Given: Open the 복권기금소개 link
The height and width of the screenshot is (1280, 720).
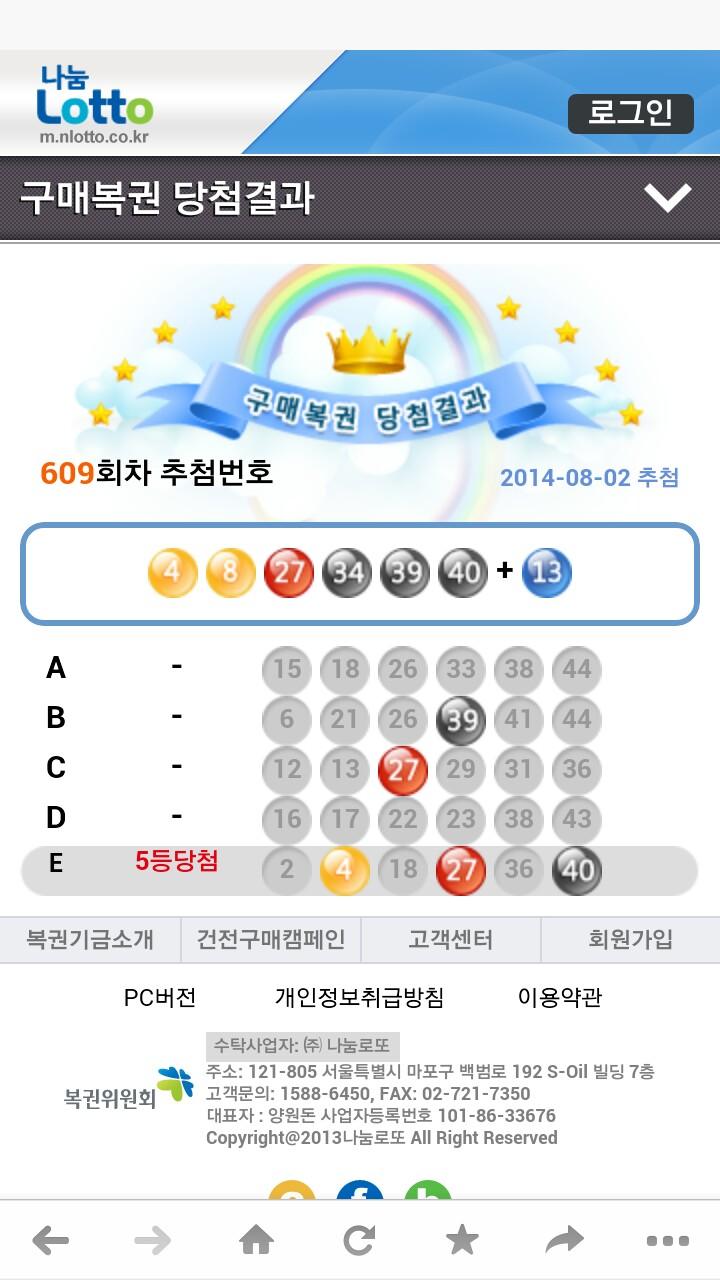Looking at the screenshot, I should (x=90, y=940).
